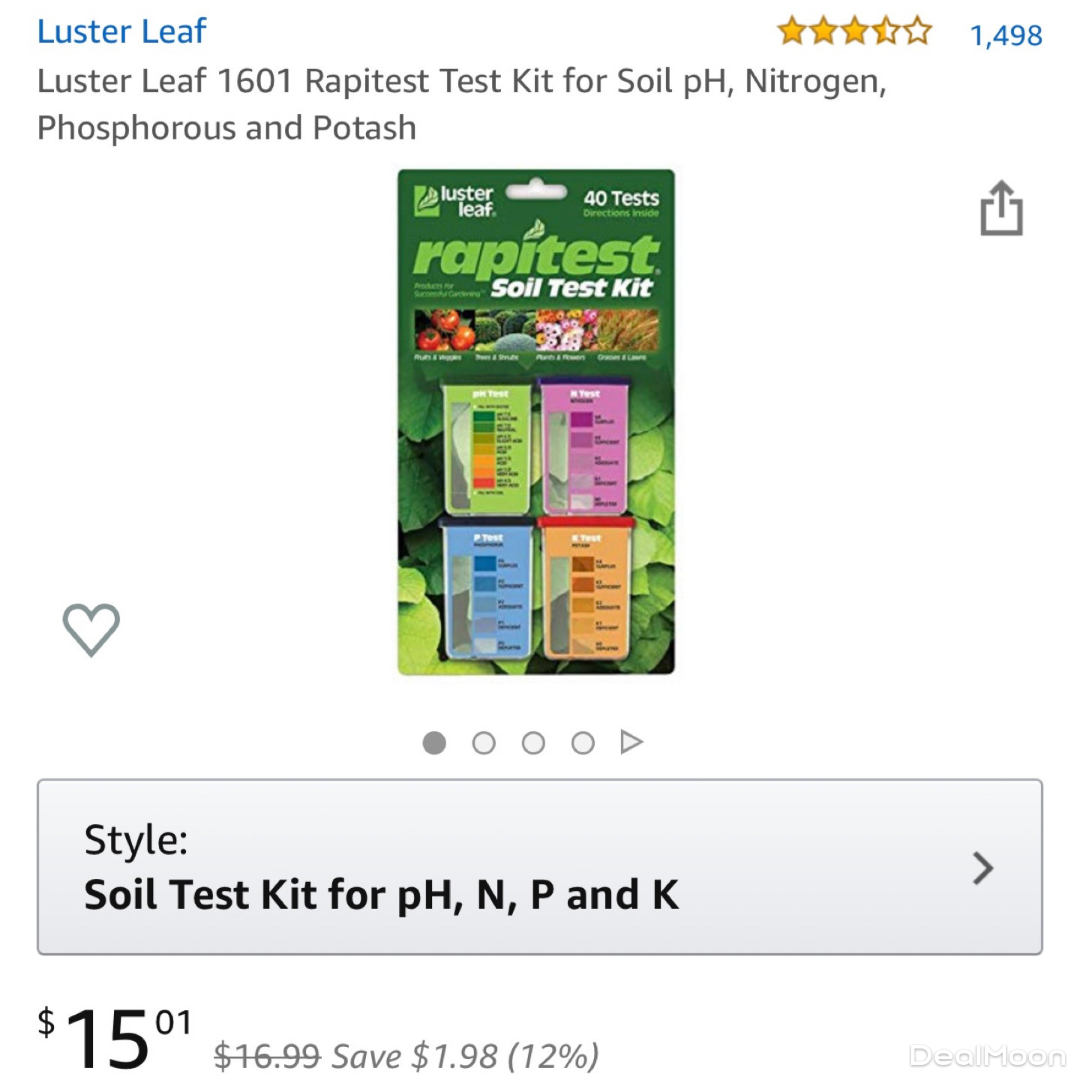Play the product video indicator

(x=631, y=742)
